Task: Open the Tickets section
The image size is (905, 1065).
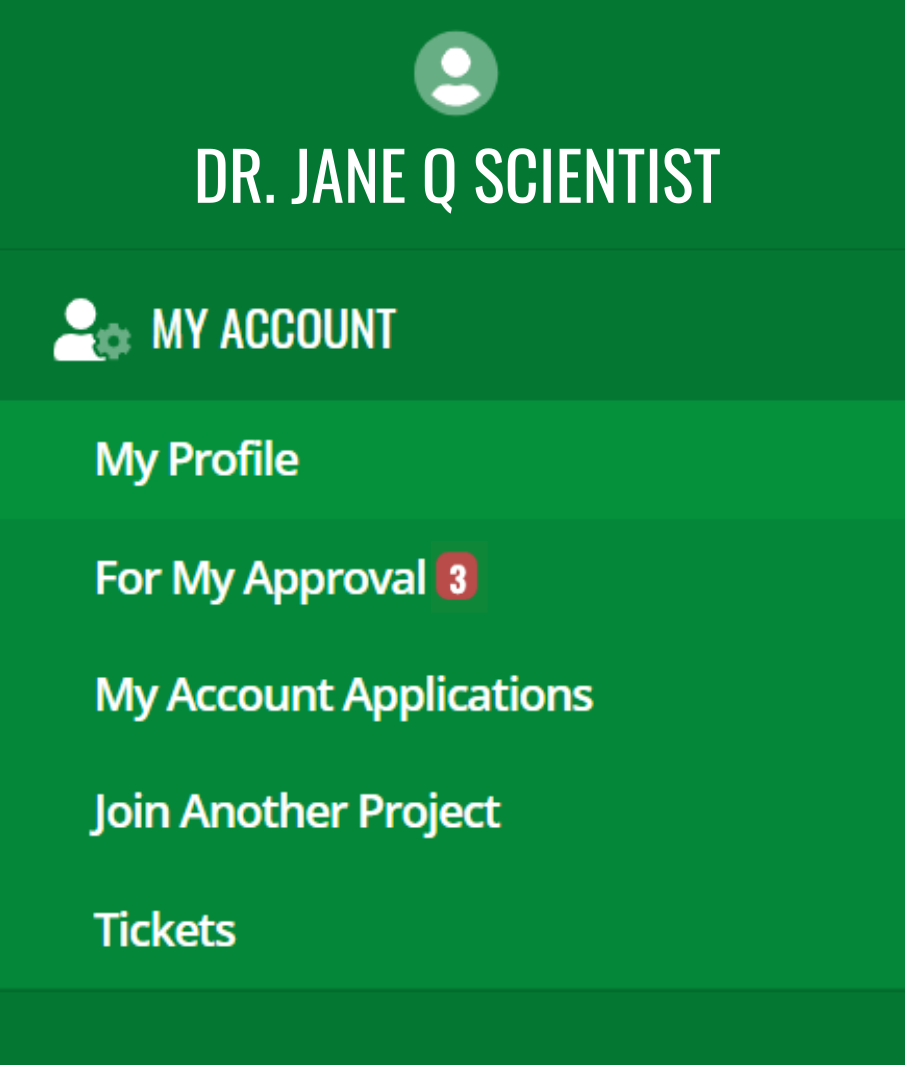Action: [x=165, y=930]
